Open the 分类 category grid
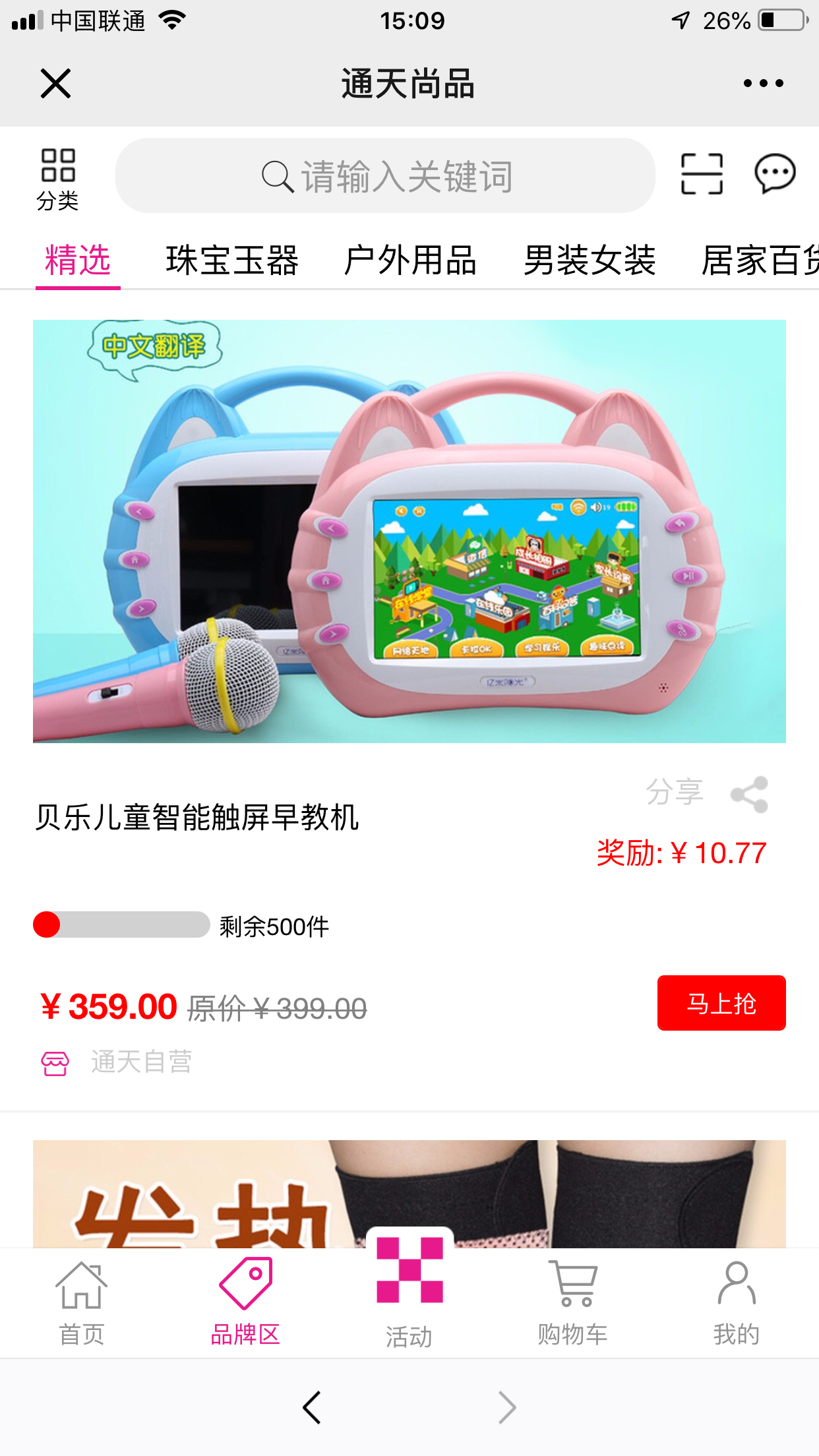The height and width of the screenshot is (1456, 819). tap(57, 178)
